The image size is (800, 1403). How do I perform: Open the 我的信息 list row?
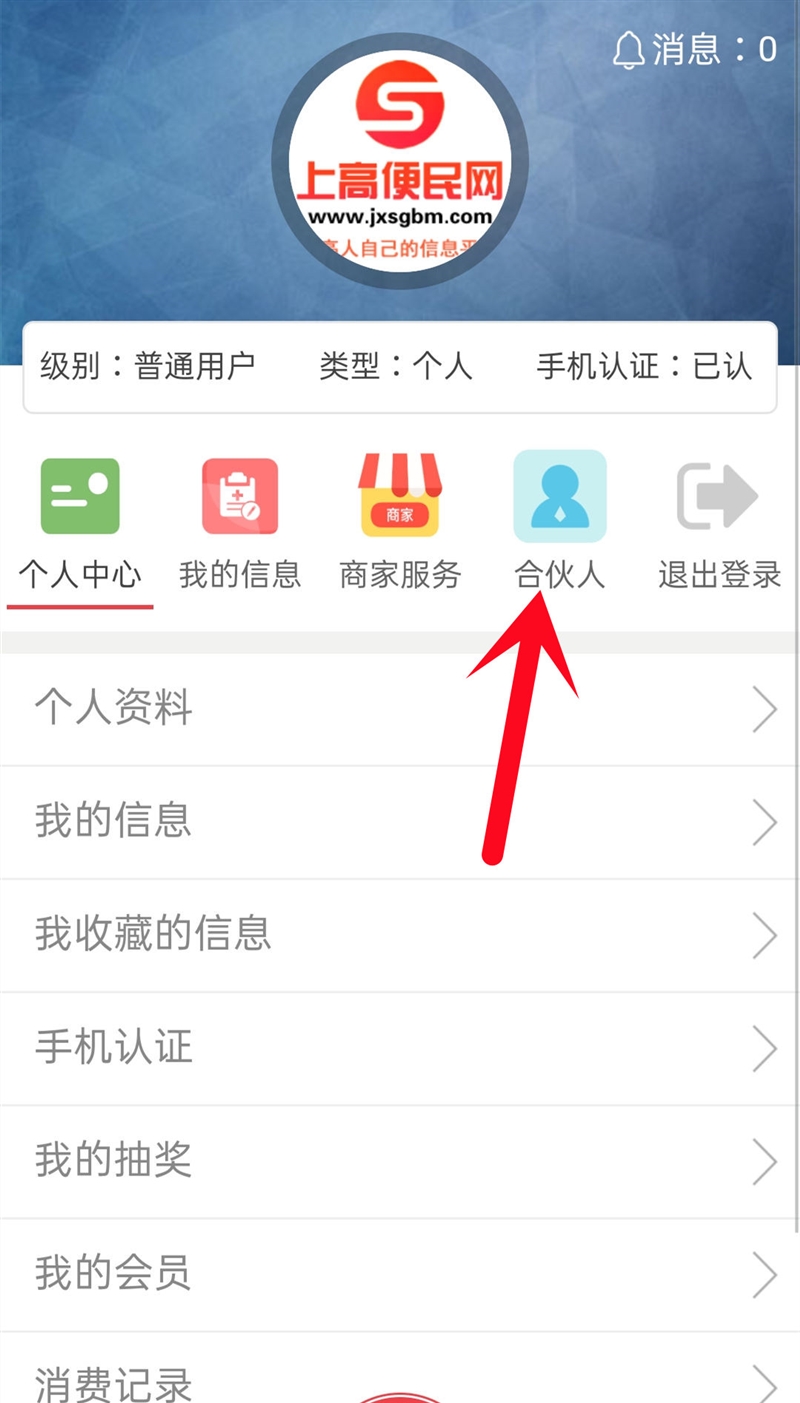tap(400, 822)
